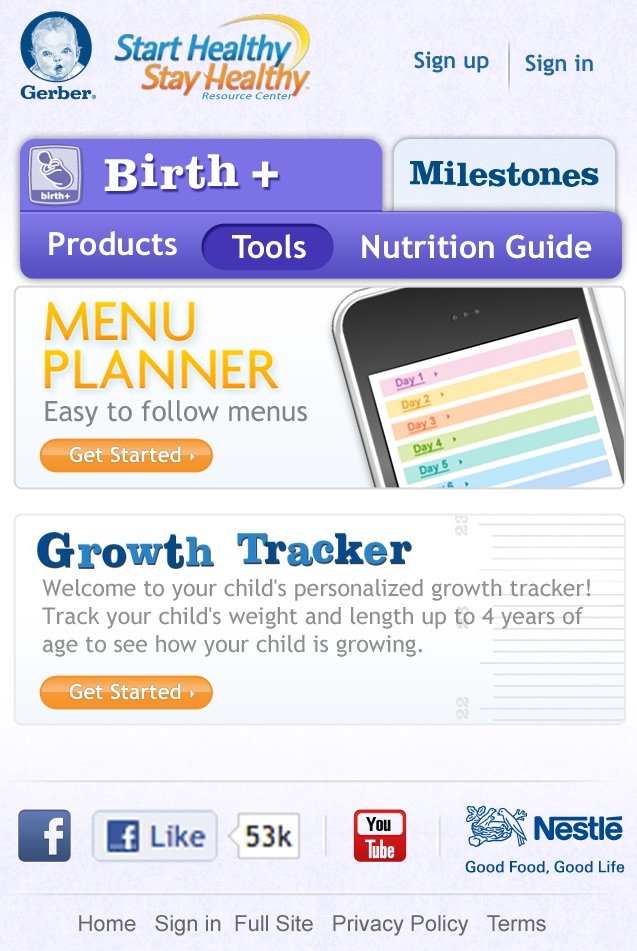Switch to the Full Site

click(x=274, y=923)
